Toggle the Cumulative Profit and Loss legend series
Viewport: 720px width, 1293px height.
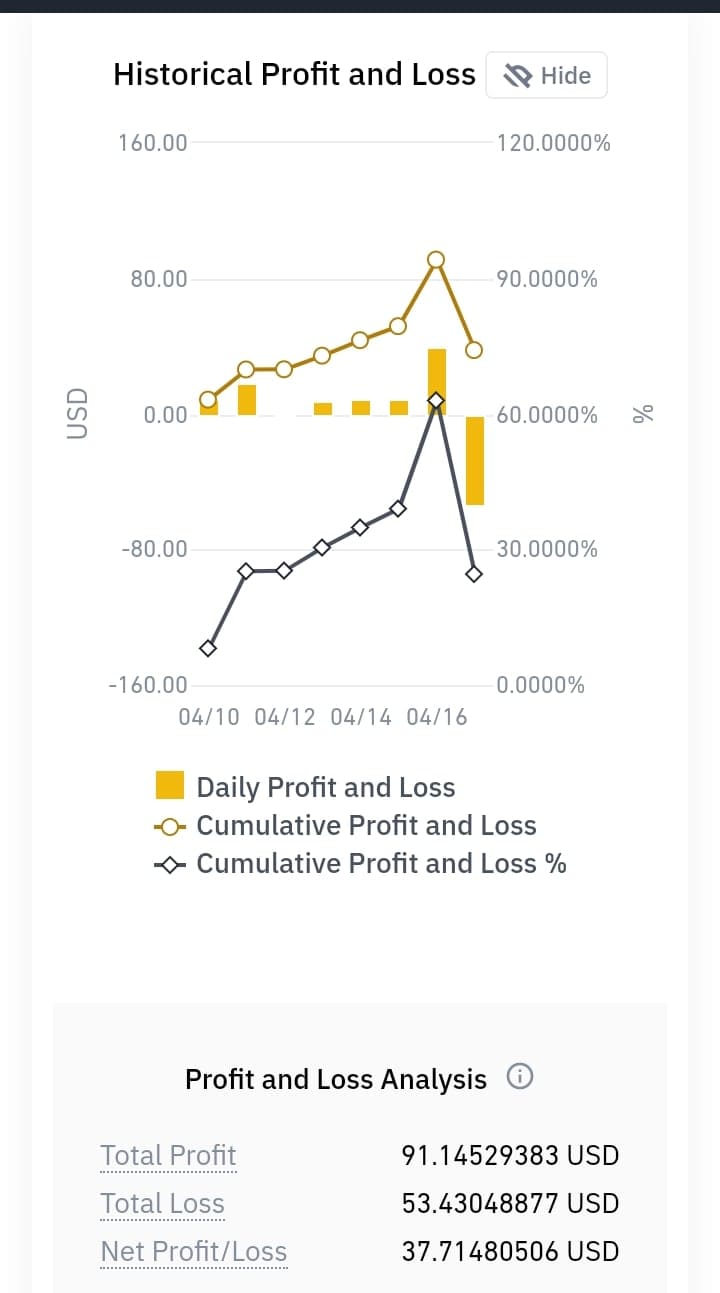point(345,825)
